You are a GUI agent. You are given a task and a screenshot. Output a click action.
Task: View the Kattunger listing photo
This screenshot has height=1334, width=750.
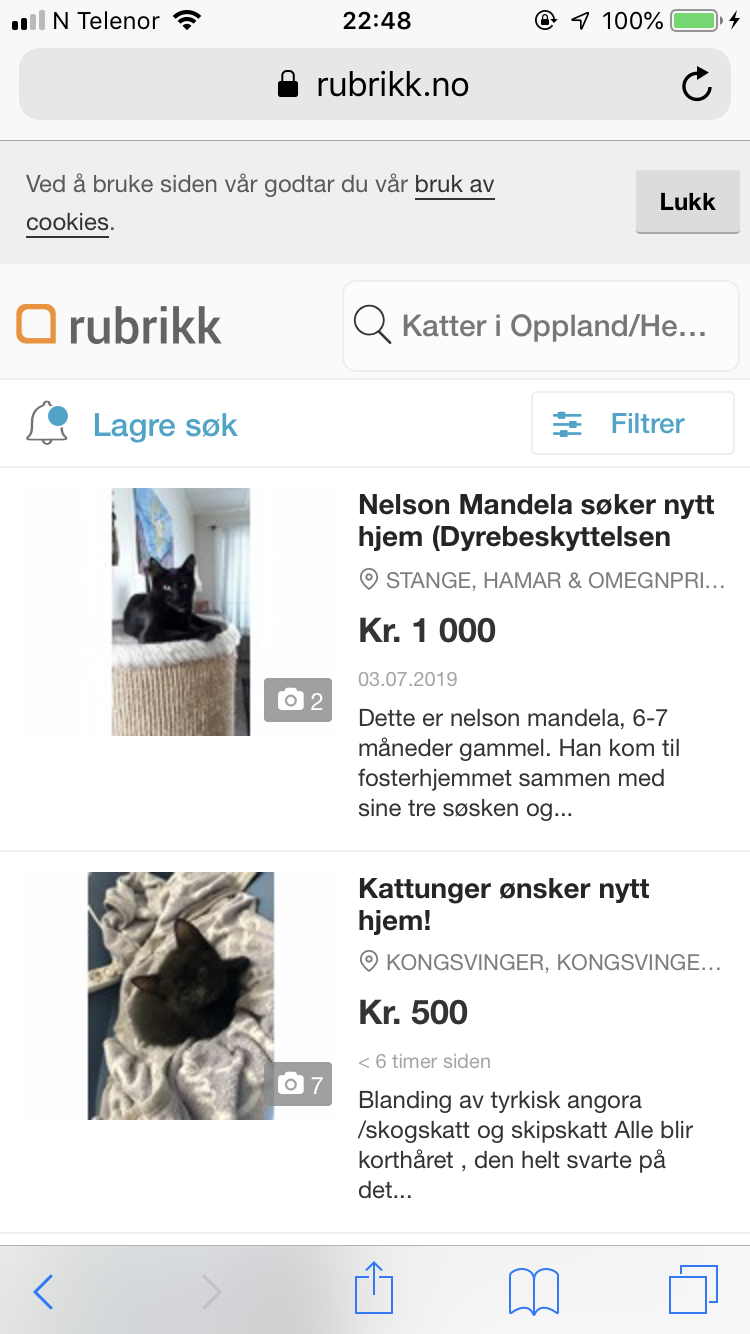click(181, 995)
